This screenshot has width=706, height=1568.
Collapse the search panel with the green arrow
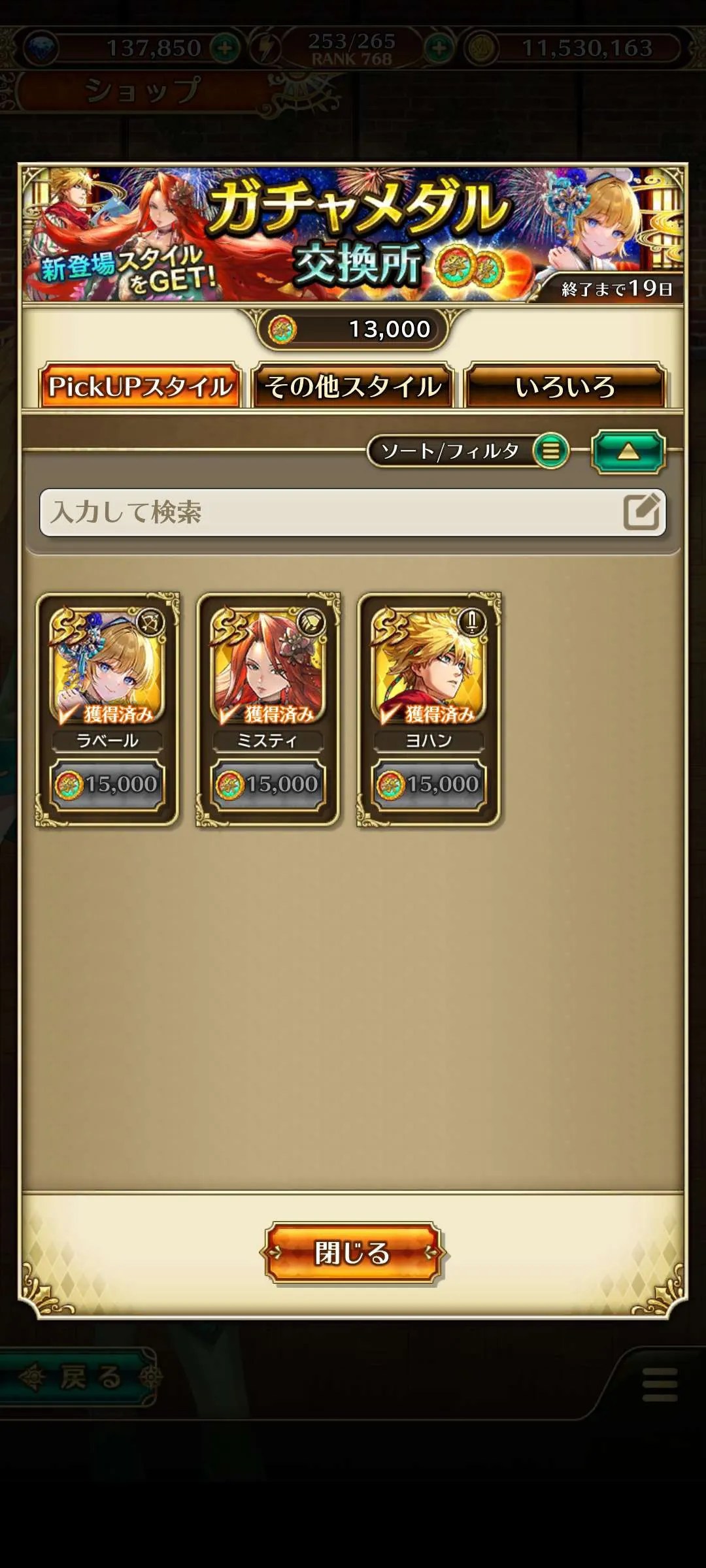(x=628, y=451)
